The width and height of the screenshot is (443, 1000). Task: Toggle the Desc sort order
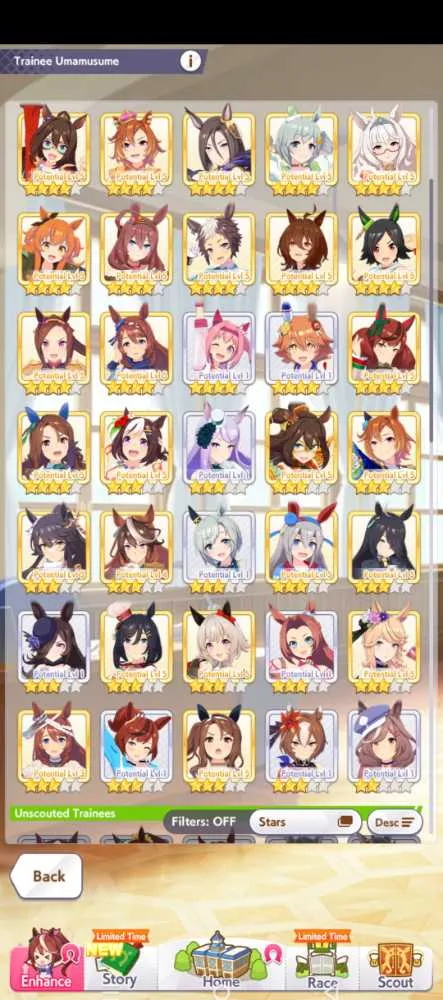pos(395,822)
